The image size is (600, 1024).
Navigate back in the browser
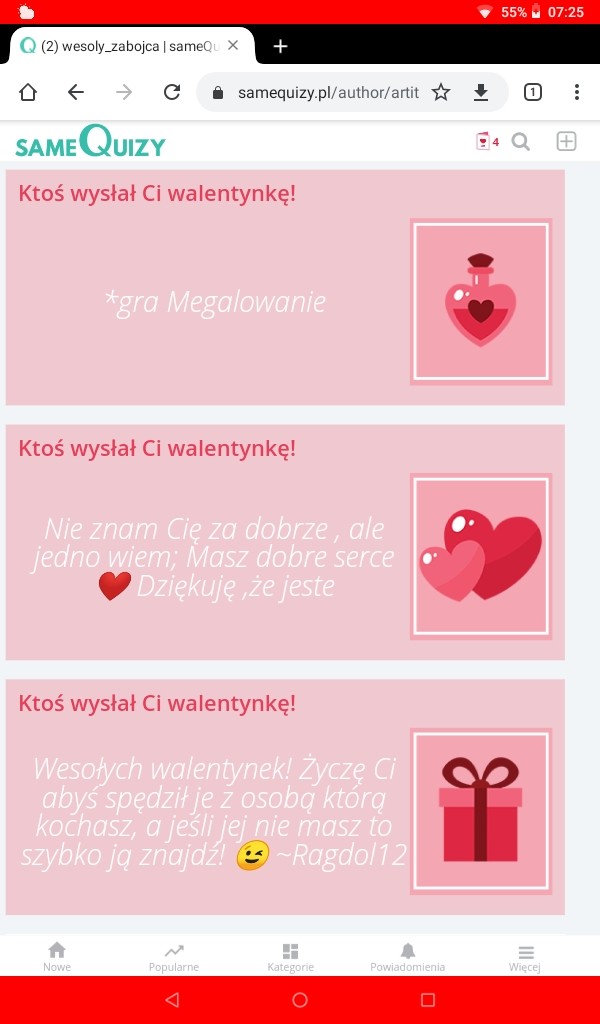pos(76,92)
